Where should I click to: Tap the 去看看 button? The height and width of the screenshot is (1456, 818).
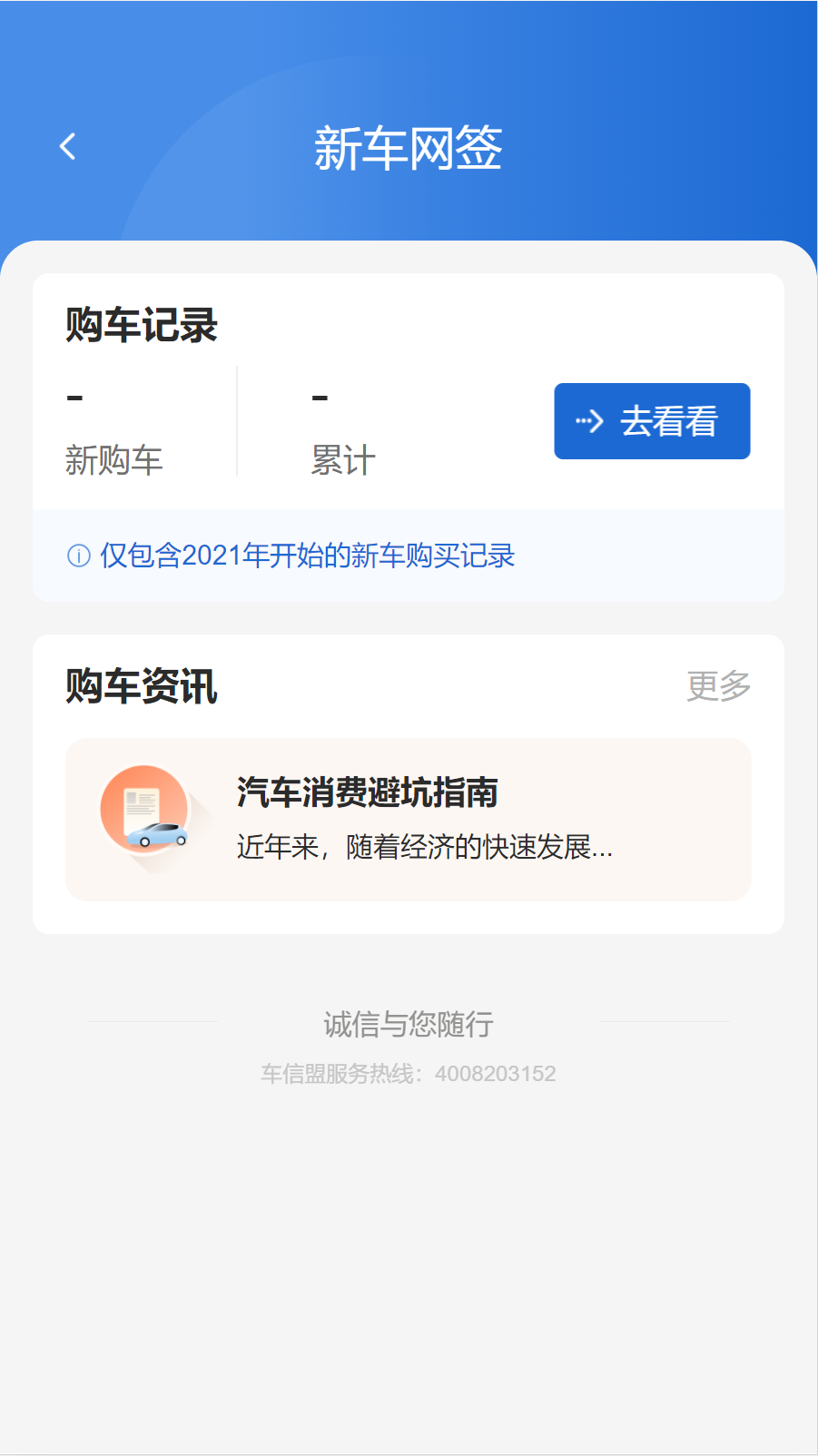[652, 421]
